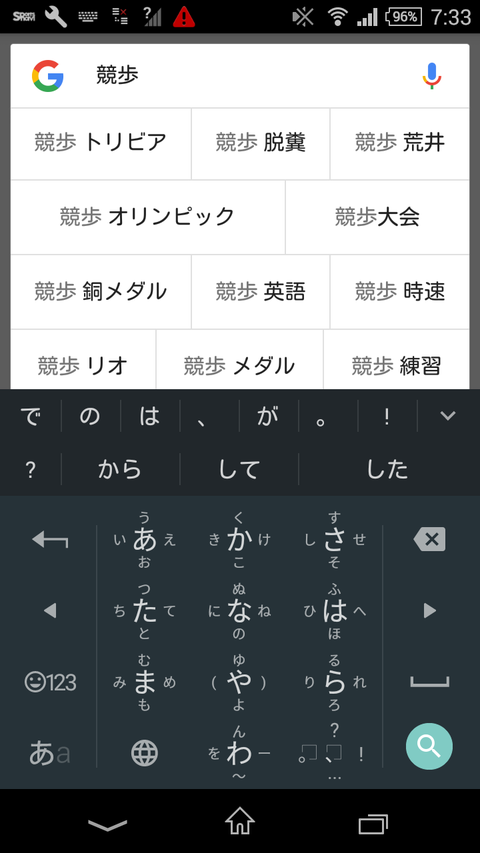Select the suggestion 競歩大会

pyautogui.click(x=378, y=217)
